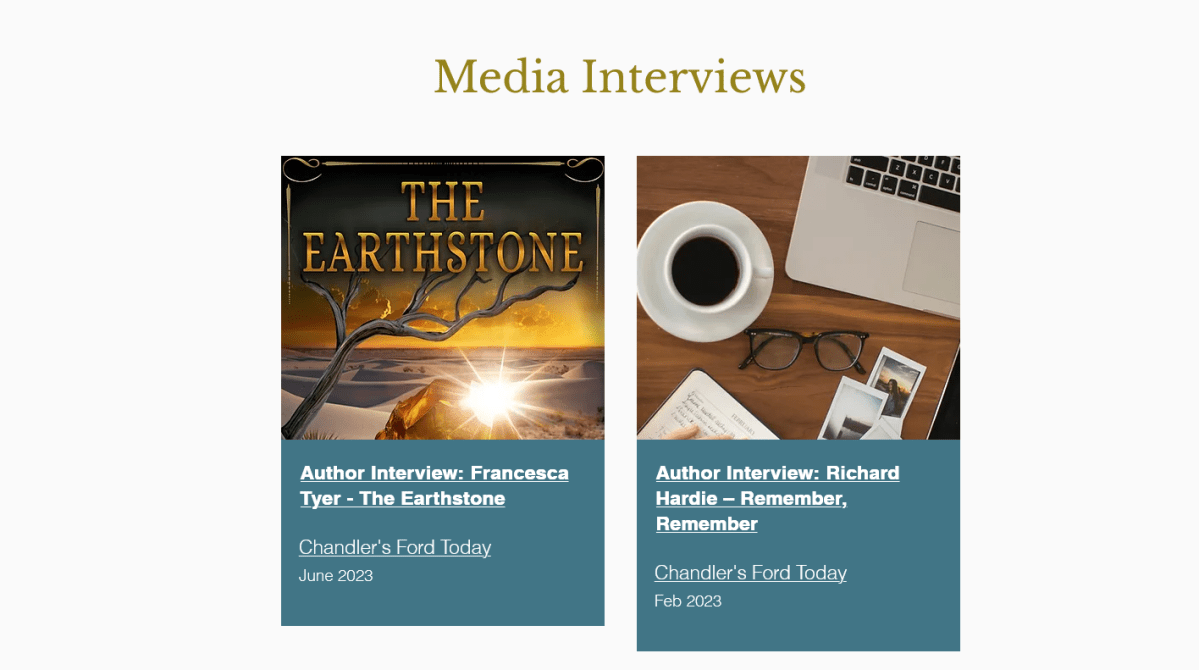
Task: Tap Chandler's Ford Today under June 2023 interview
Action: (x=395, y=547)
